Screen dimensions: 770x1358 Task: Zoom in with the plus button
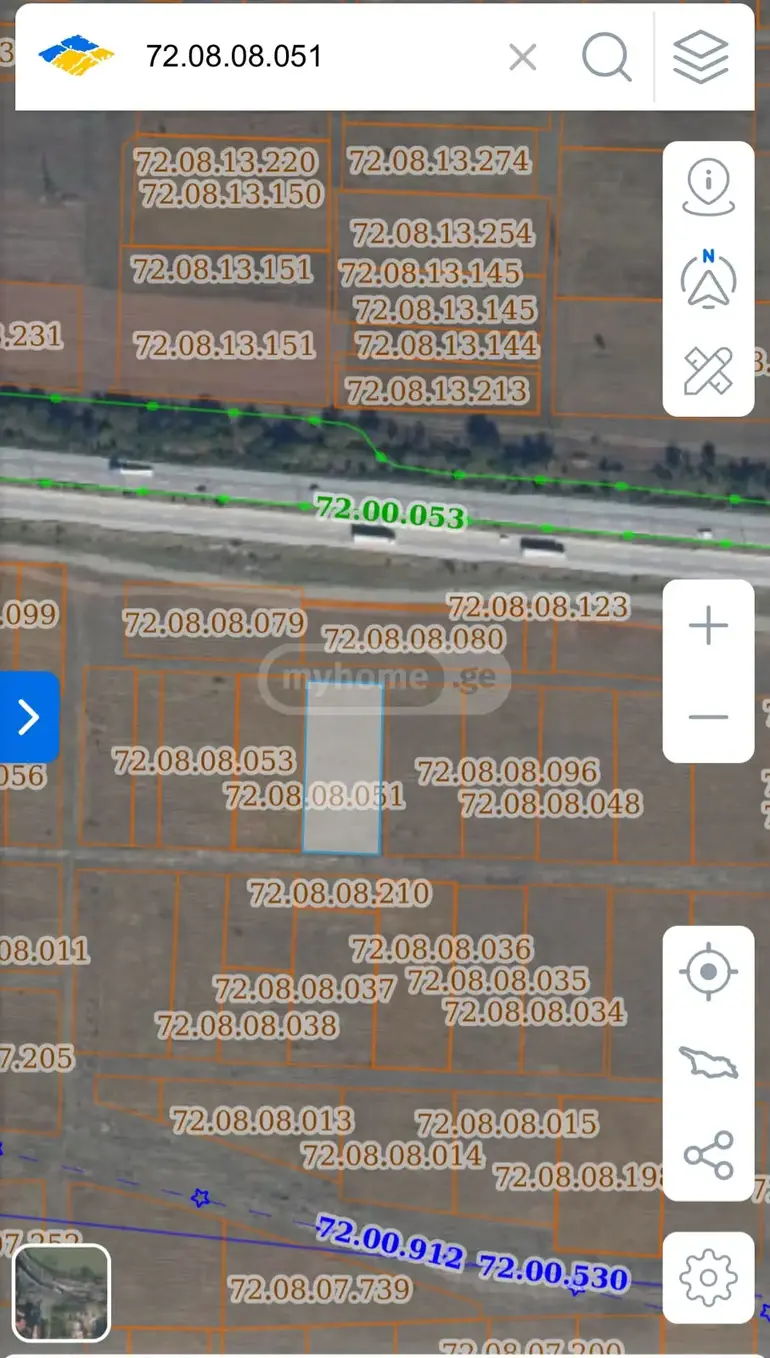[x=708, y=627]
